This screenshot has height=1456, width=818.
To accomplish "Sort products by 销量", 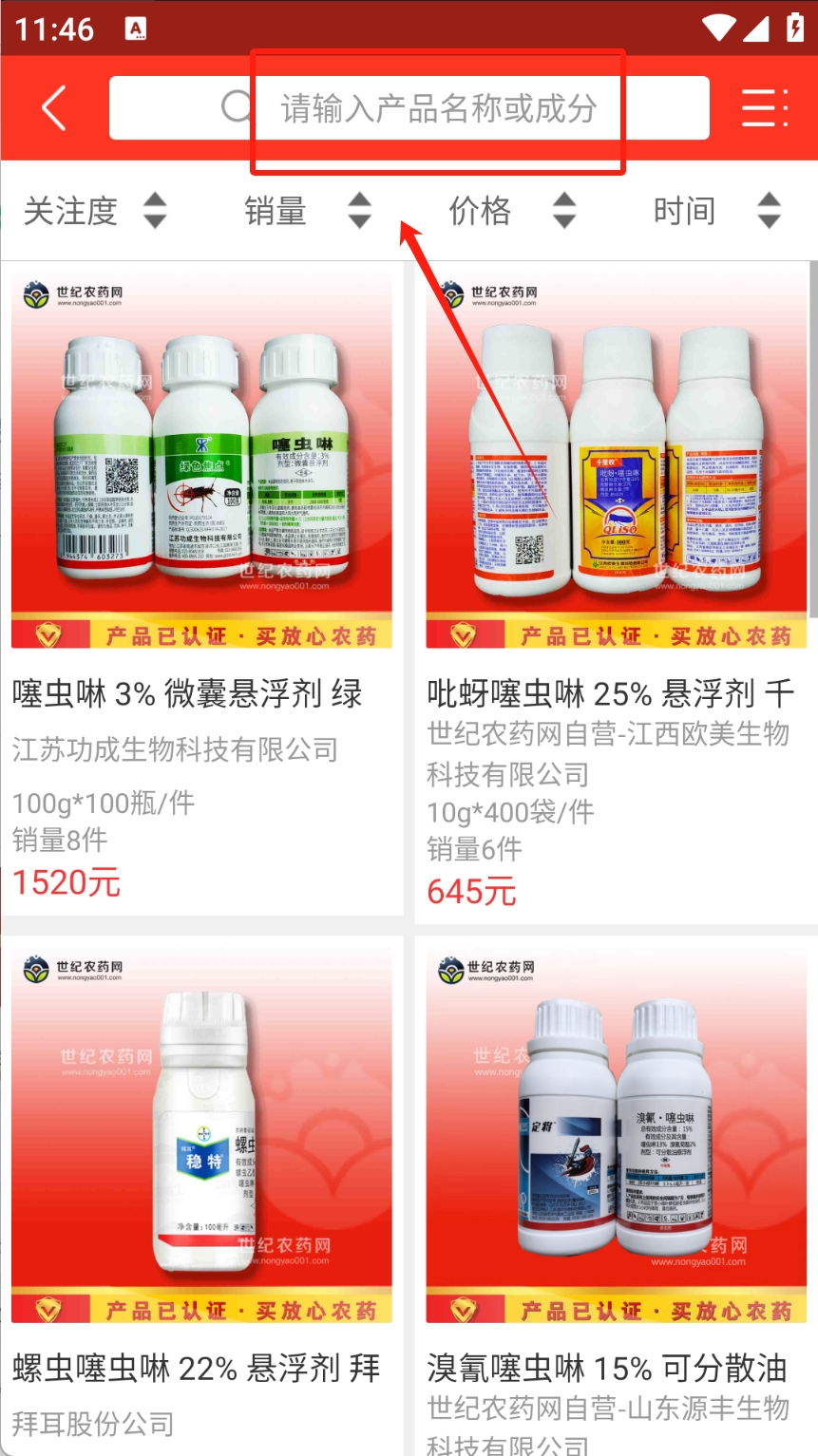I will click(306, 211).
